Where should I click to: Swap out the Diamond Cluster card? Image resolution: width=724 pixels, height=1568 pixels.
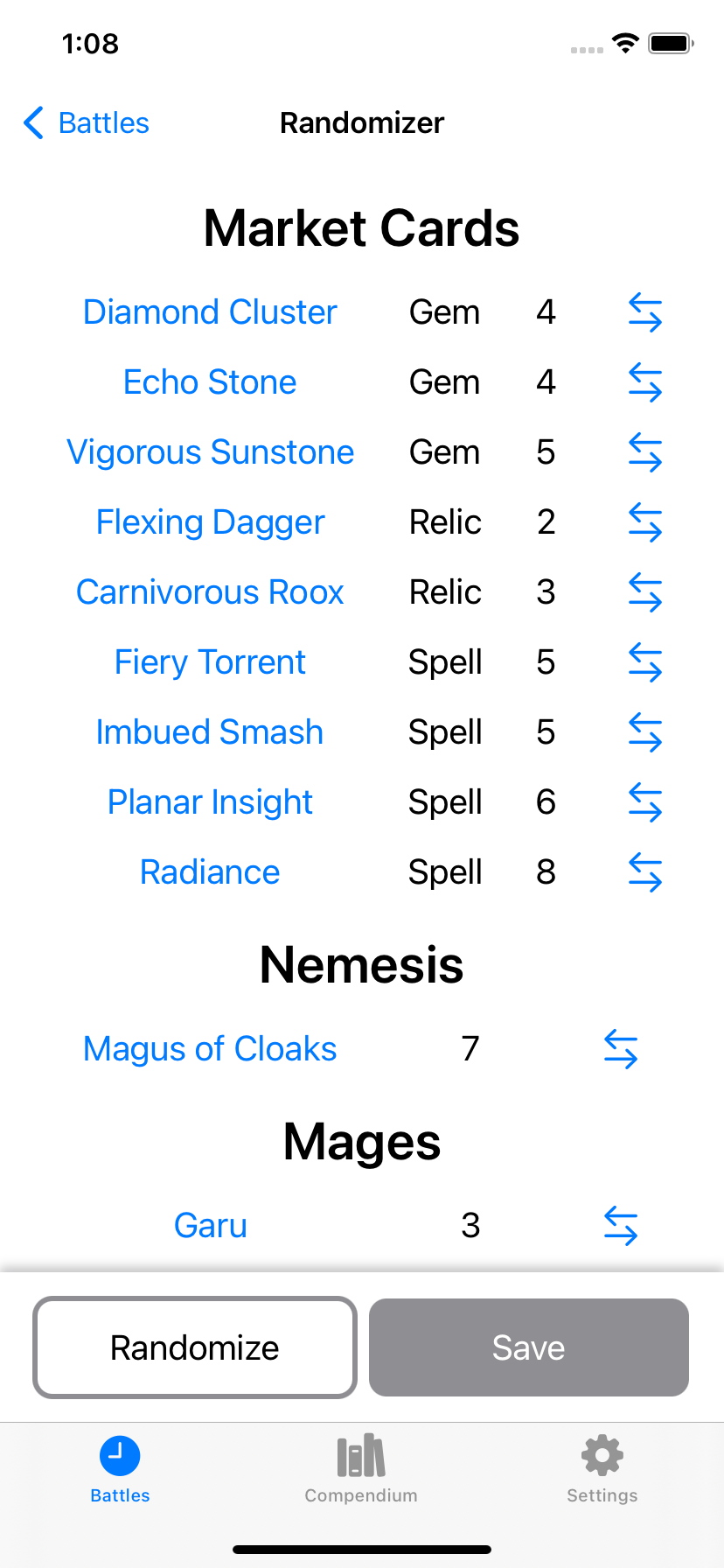(645, 312)
